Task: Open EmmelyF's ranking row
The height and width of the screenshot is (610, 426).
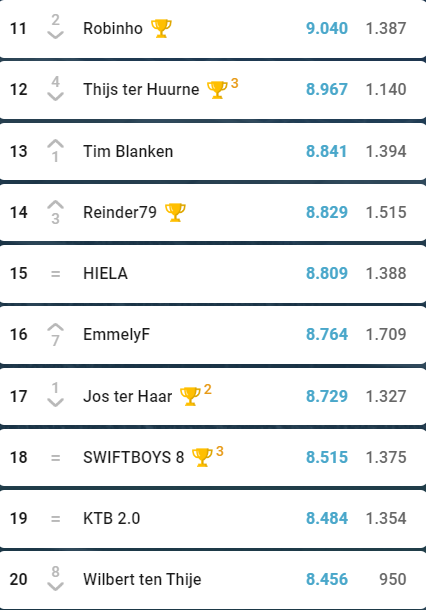Action: point(213,335)
